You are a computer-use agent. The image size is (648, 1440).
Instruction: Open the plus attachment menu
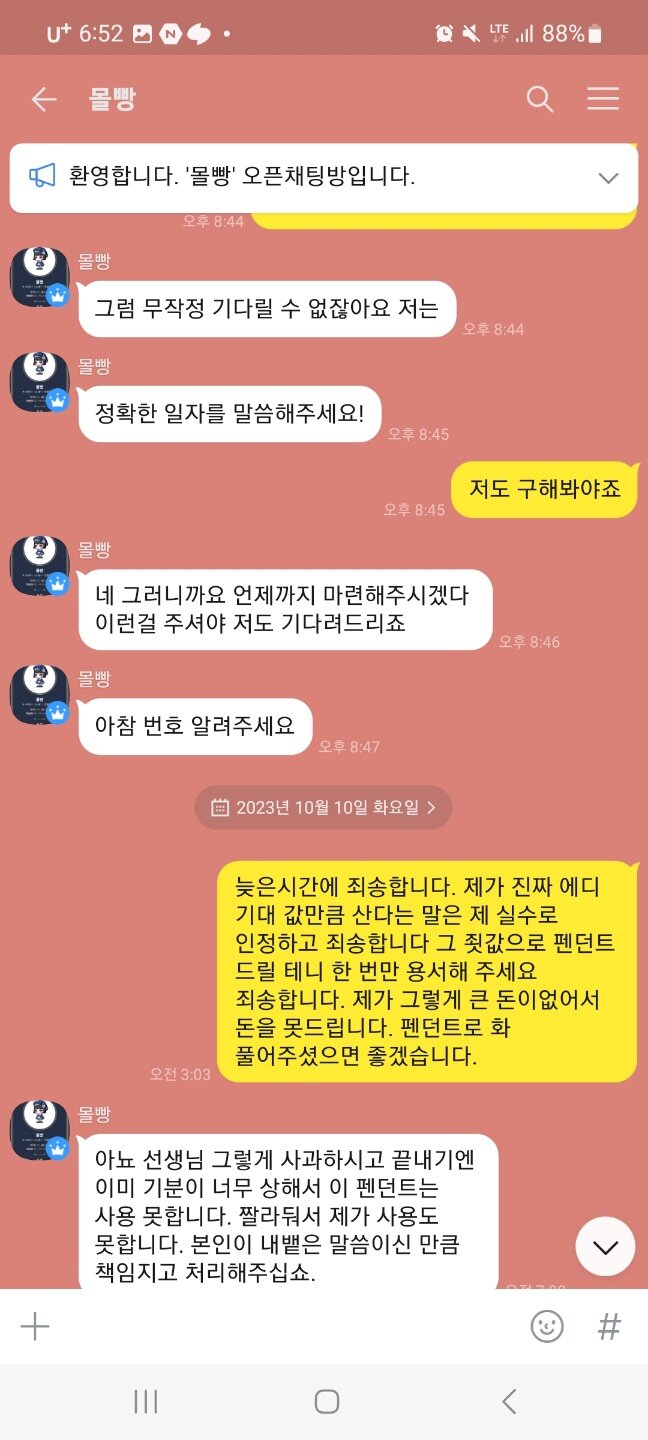click(35, 1327)
